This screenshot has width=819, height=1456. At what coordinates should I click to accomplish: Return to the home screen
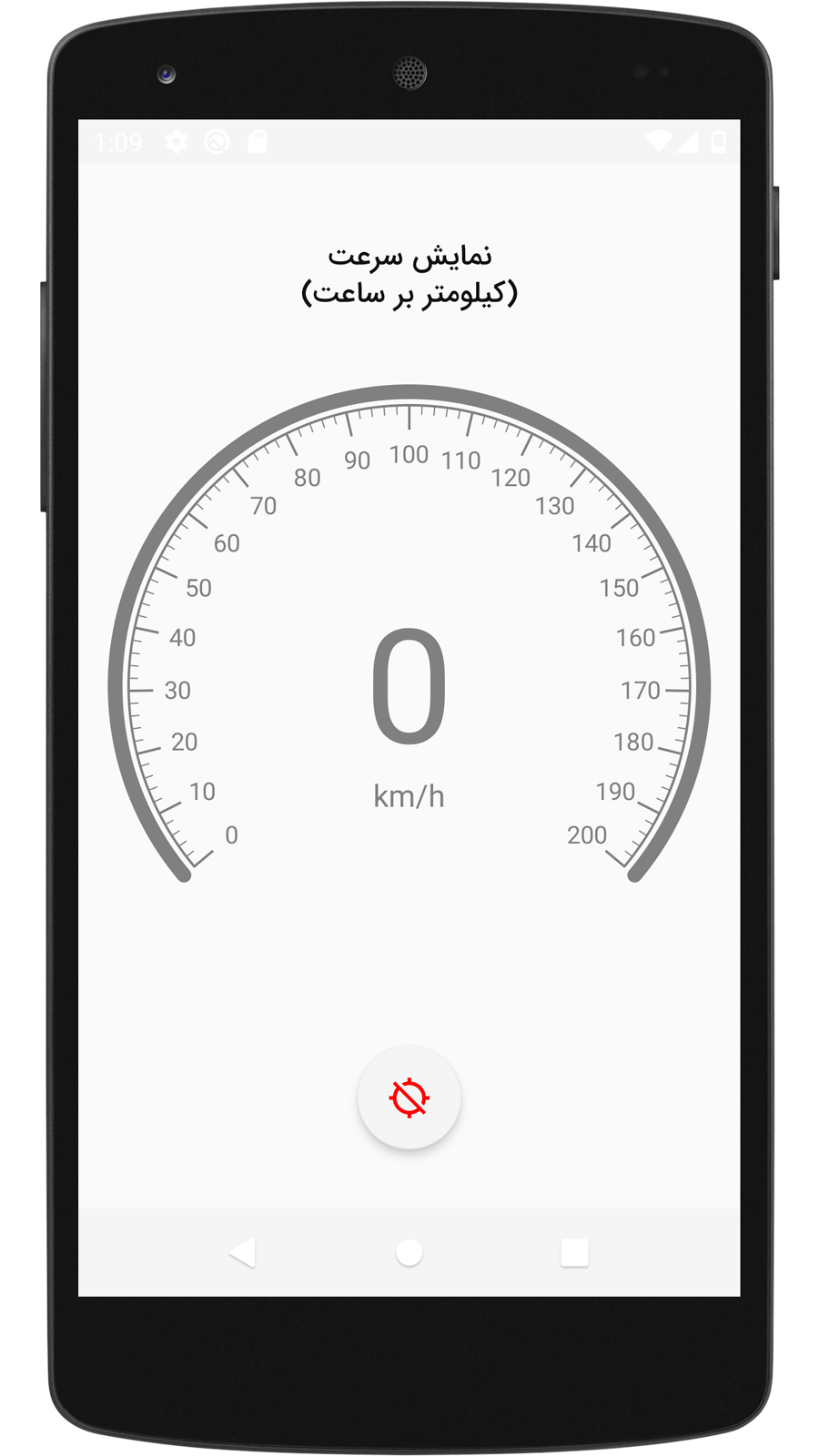pos(409,1253)
